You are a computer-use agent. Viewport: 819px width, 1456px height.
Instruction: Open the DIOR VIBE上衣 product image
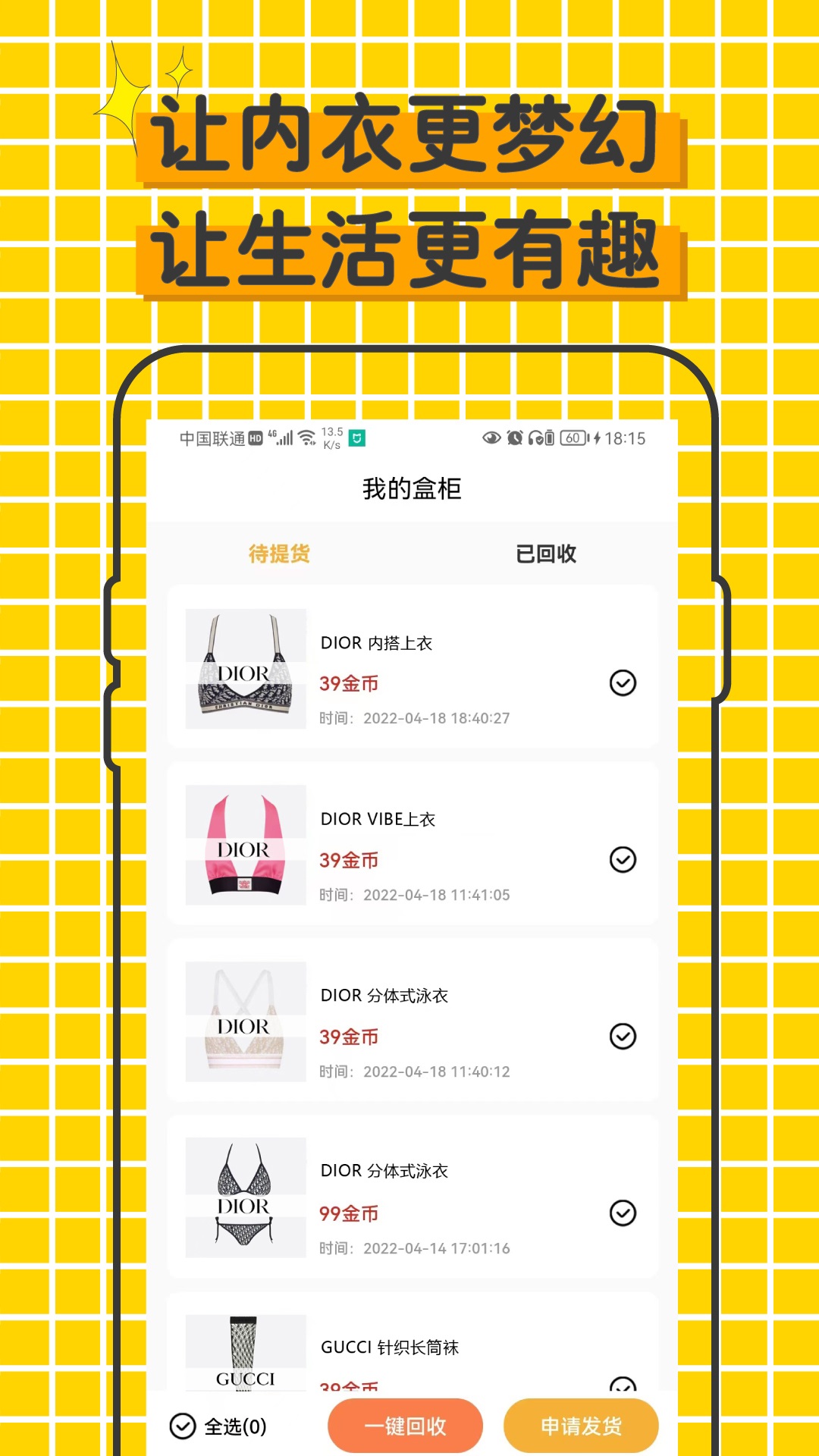point(244,844)
